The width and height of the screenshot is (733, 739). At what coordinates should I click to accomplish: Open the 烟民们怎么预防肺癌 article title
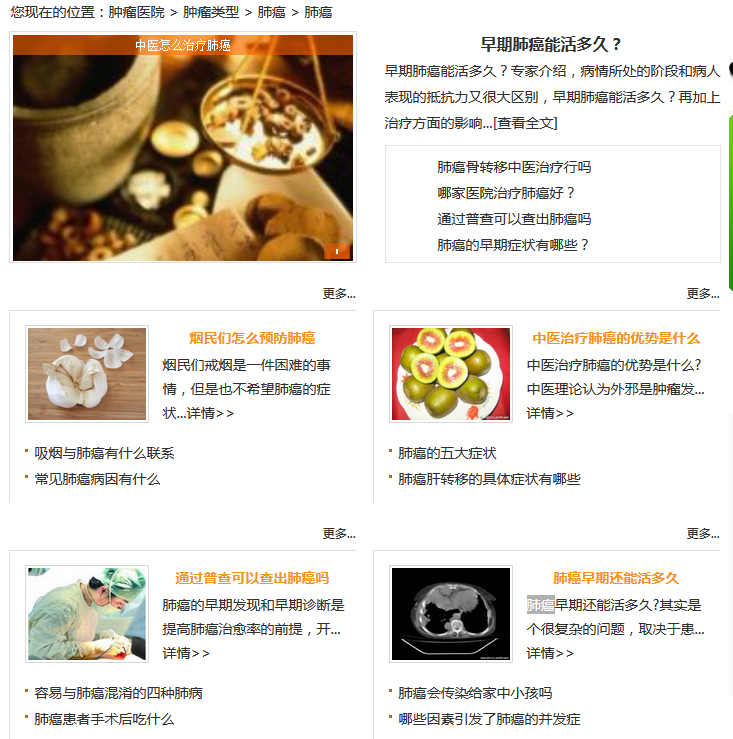click(252, 338)
